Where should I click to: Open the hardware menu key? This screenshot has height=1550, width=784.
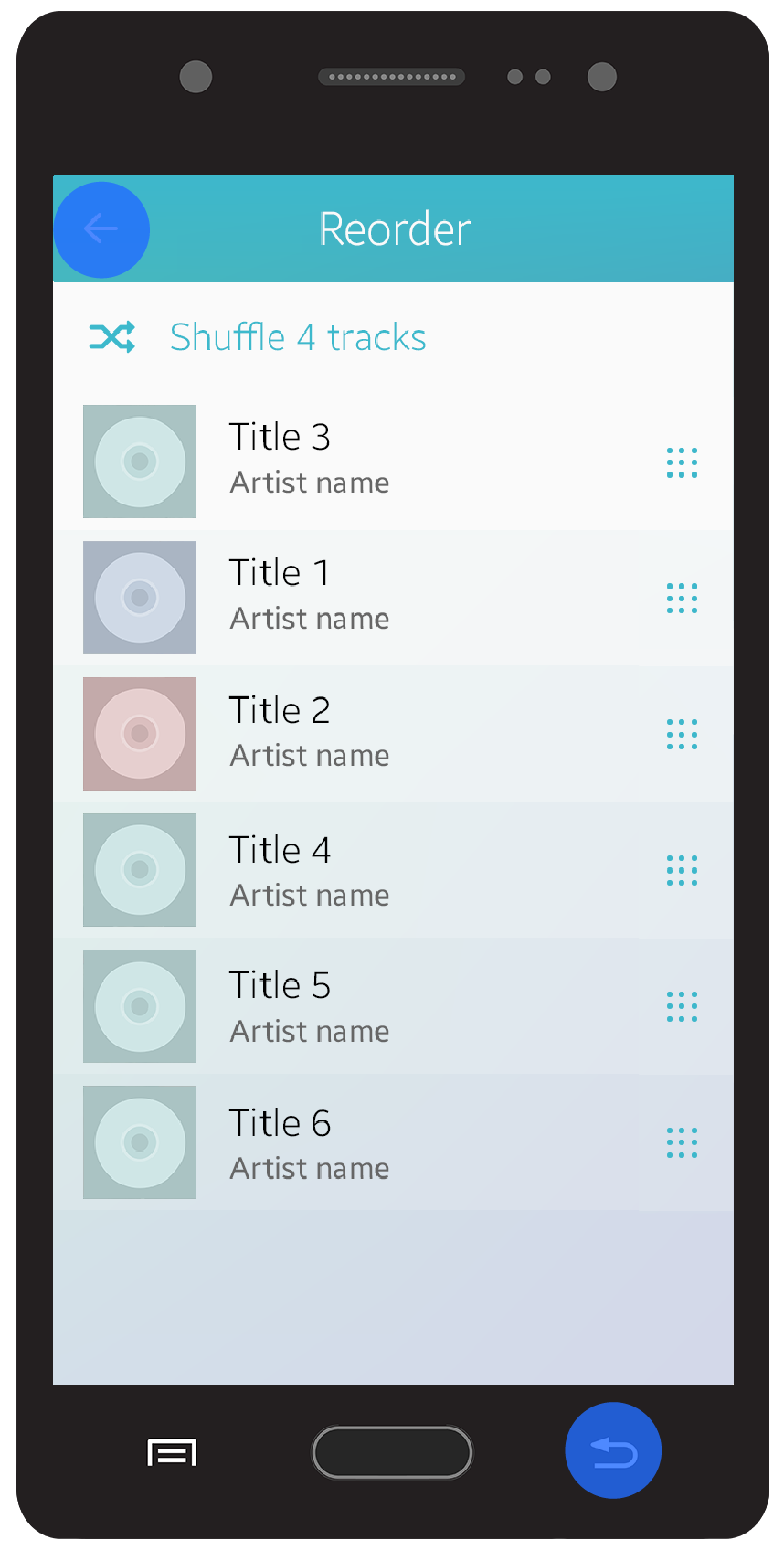click(172, 1451)
